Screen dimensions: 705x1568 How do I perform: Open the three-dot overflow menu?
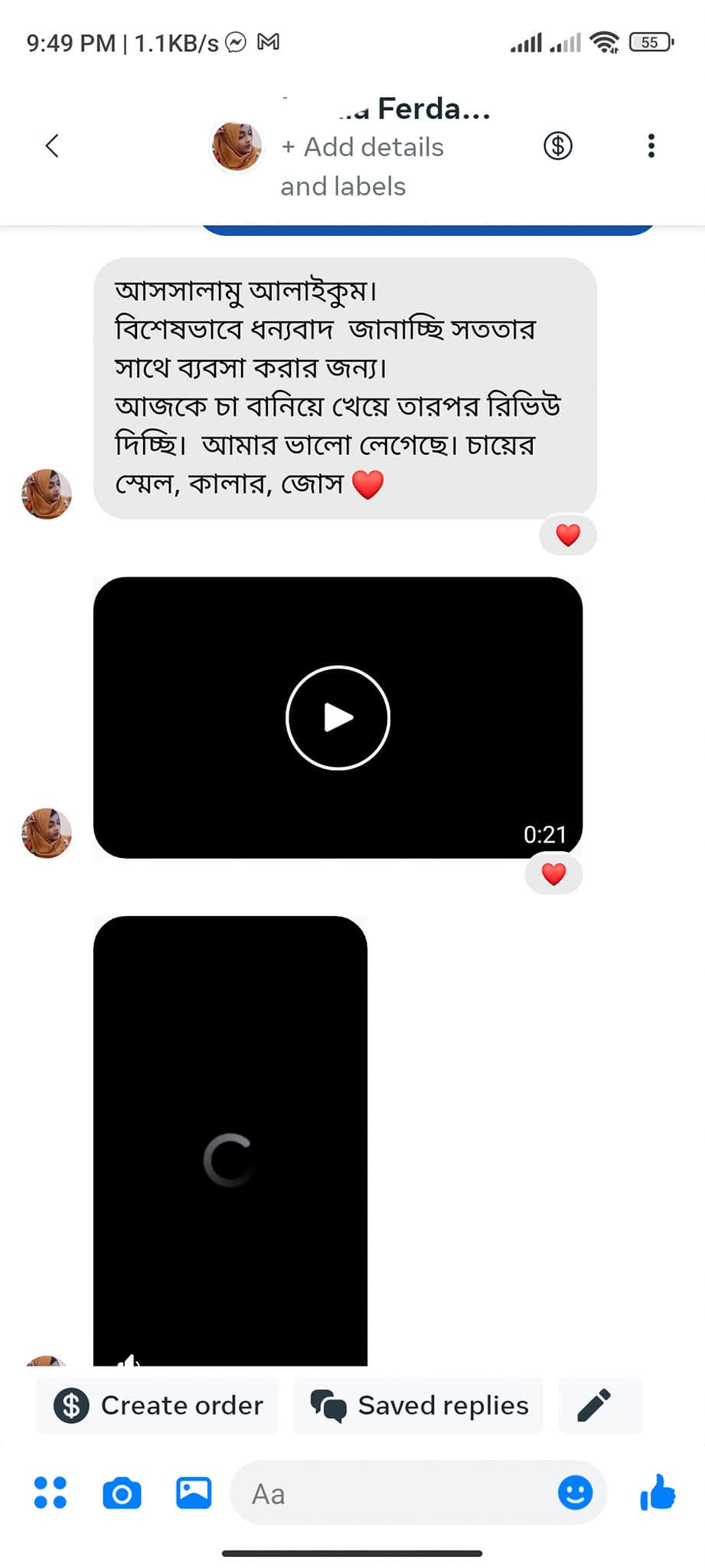click(651, 146)
